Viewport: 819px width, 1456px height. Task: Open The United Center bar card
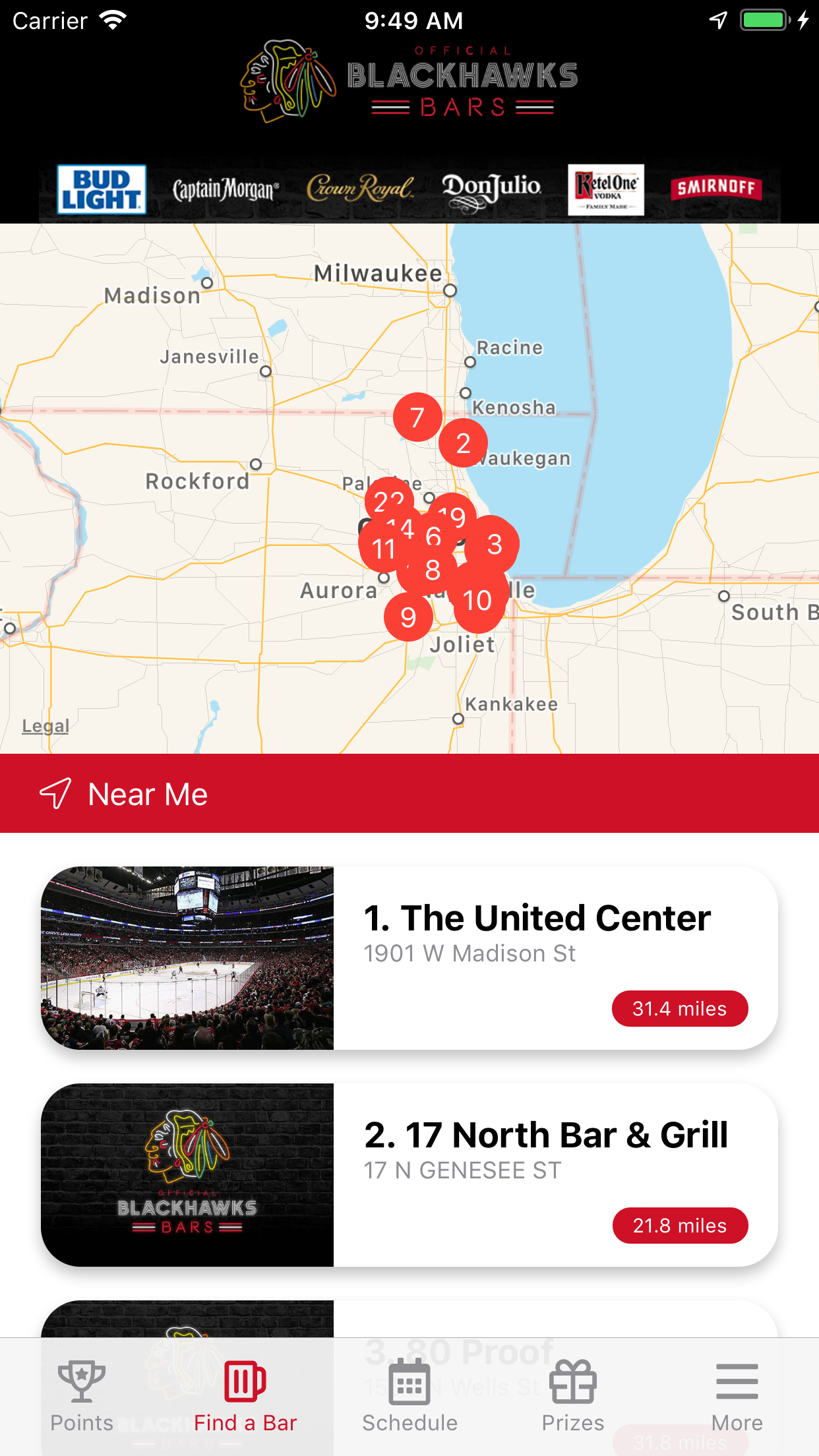click(409, 957)
